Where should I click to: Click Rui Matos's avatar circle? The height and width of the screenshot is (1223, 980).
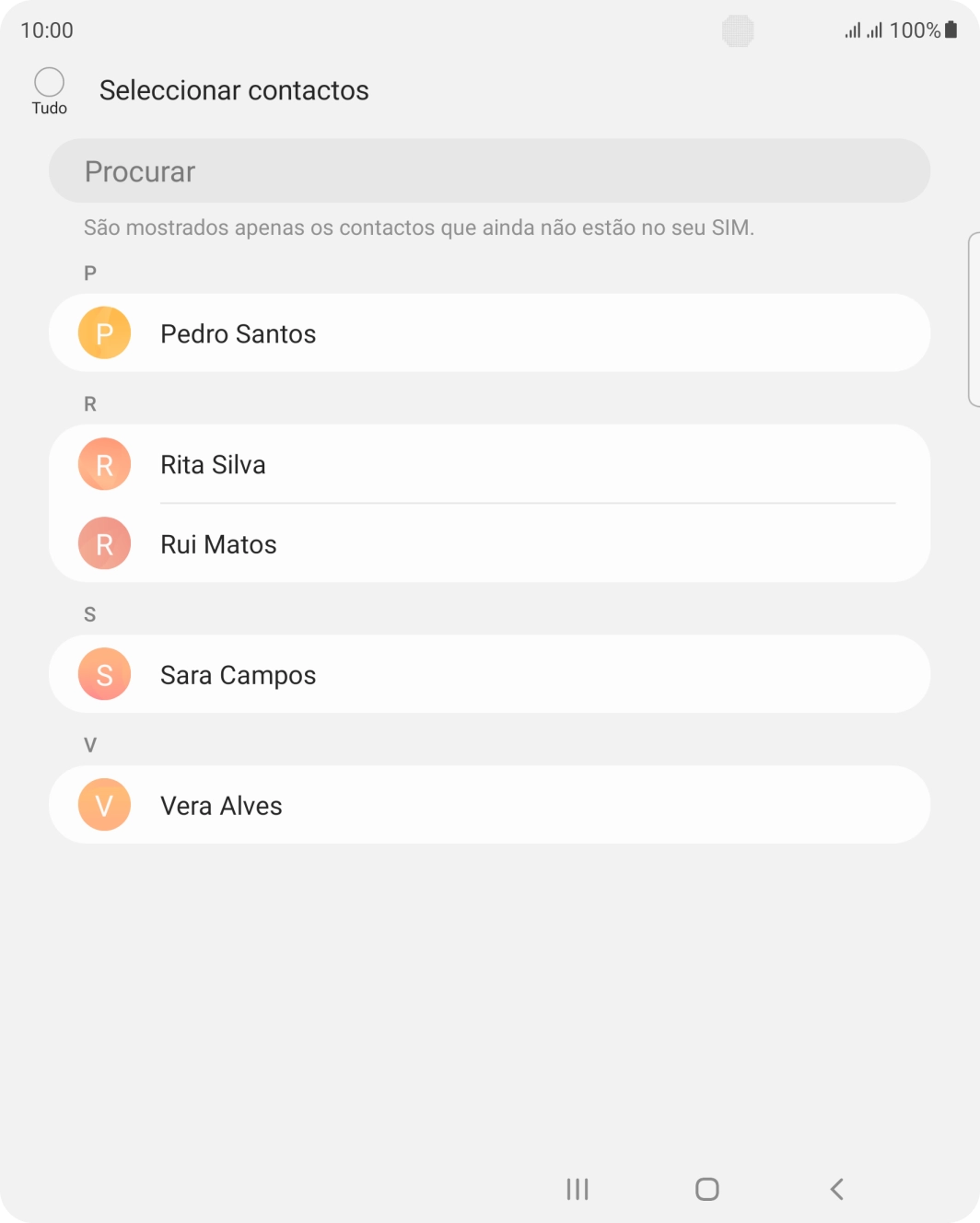[x=104, y=544]
